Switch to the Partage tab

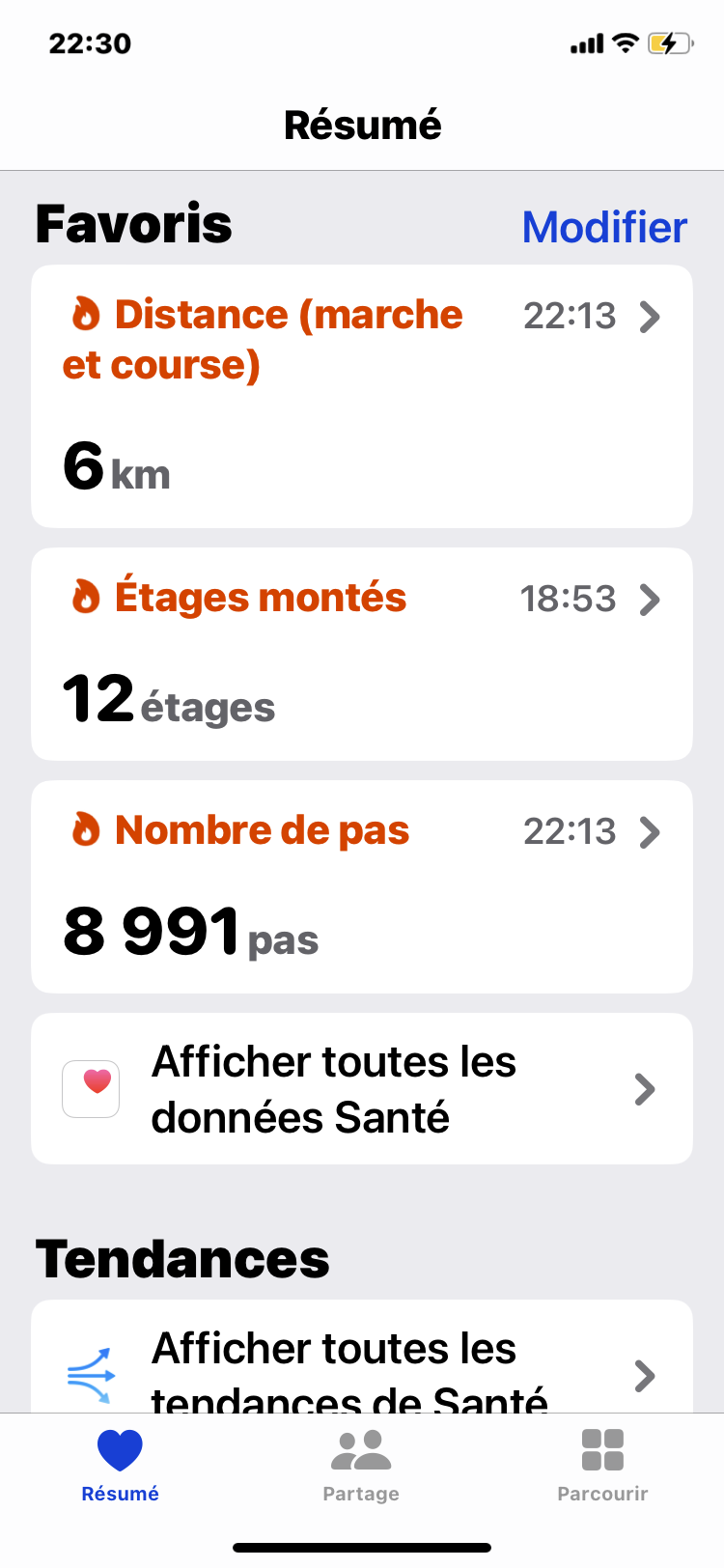361,1466
